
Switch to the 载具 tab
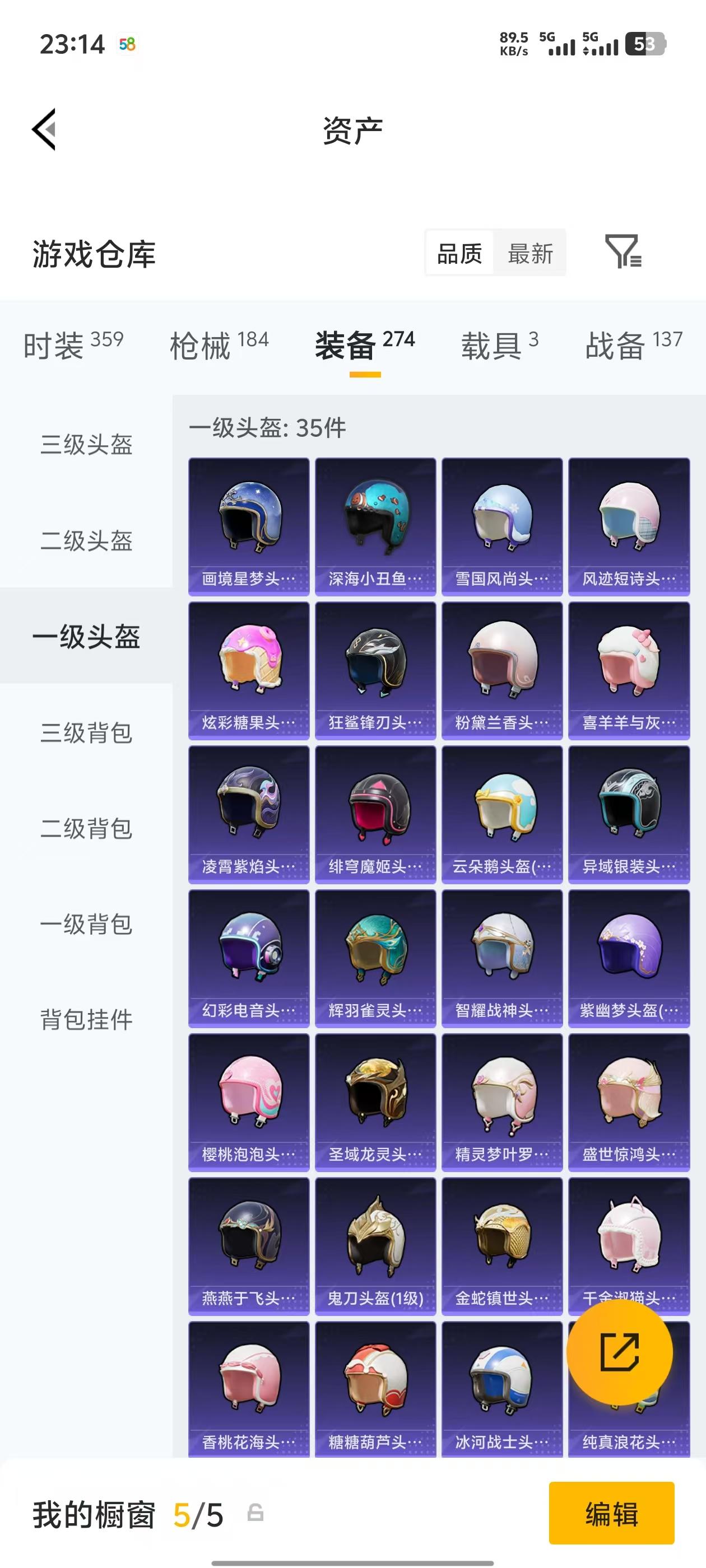click(x=499, y=345)
